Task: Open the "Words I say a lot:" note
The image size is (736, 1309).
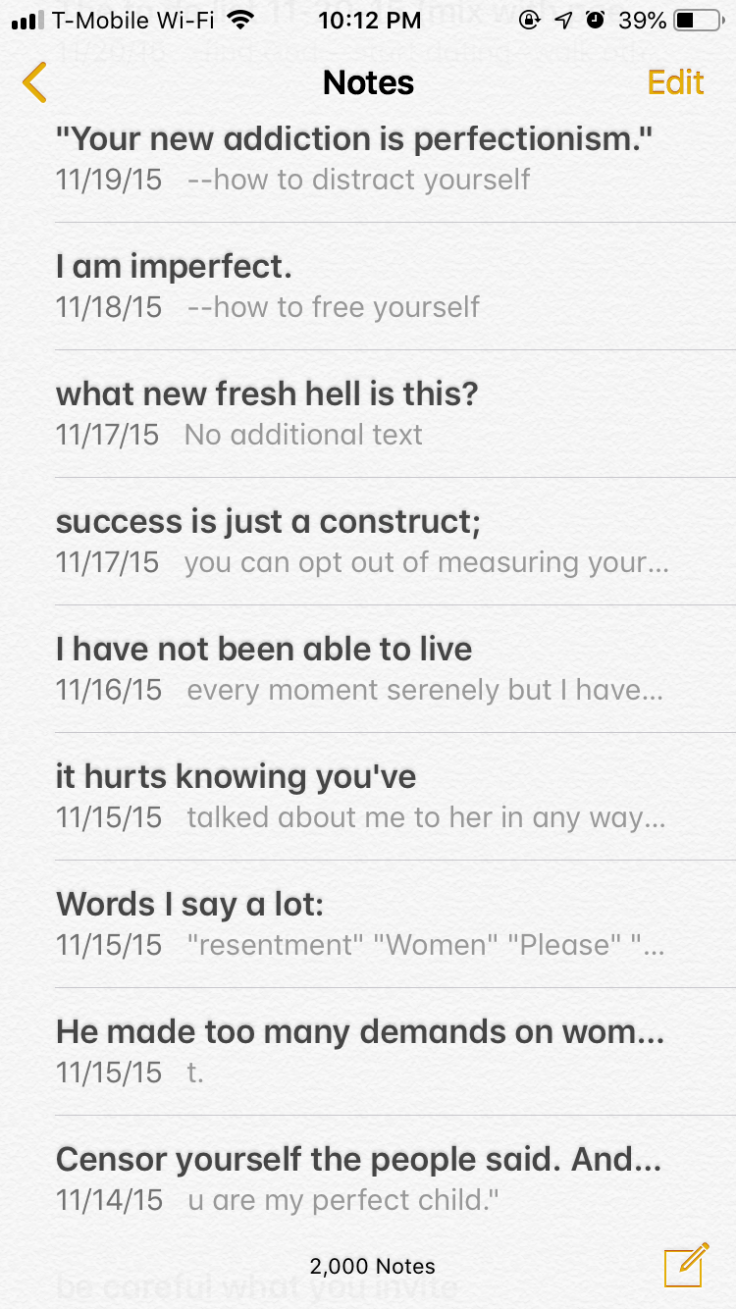Action: point(360,924)
